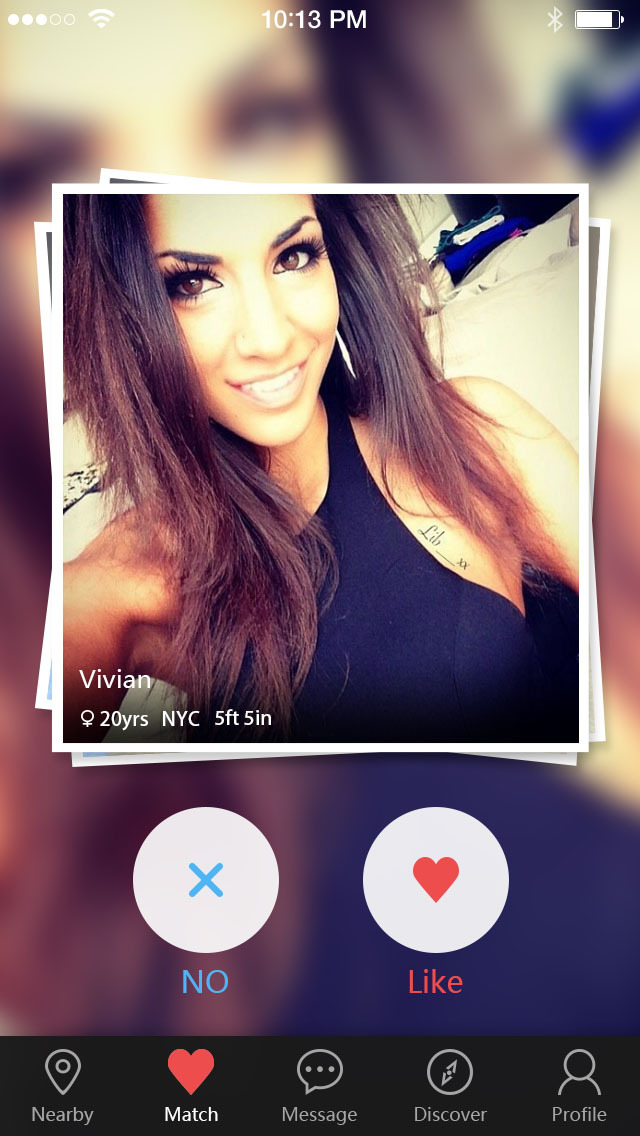Go to the Message tab
640x1136 pixels.
[x=319, y=1086]
